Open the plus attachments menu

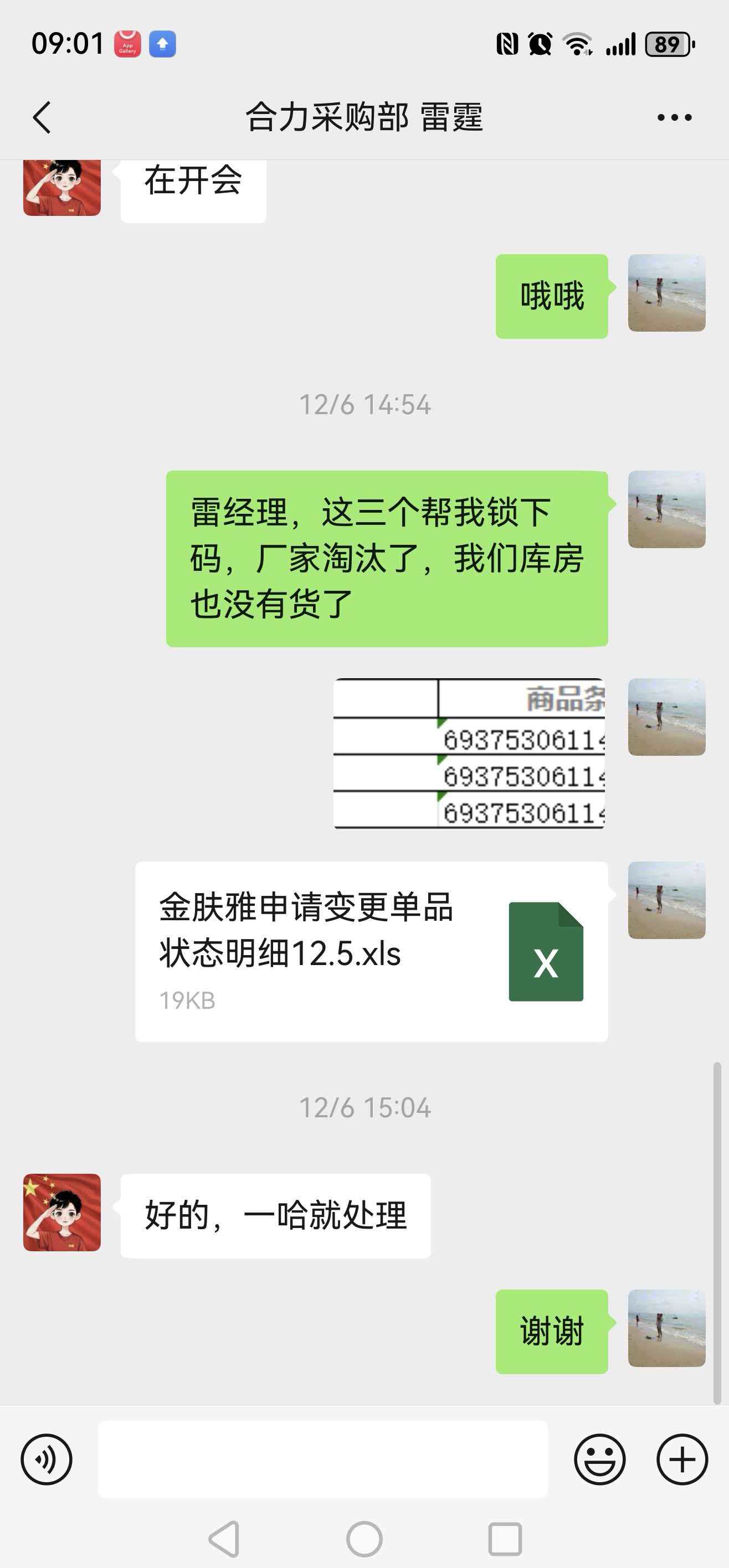pyautogui.click(x=681, y=1459)
